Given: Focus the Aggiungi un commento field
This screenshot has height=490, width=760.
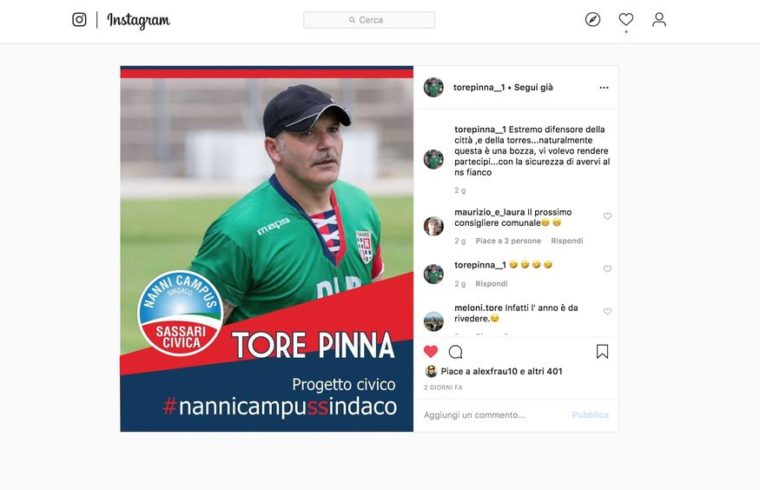Looking at the screenshot, I should tap(490, 414).
